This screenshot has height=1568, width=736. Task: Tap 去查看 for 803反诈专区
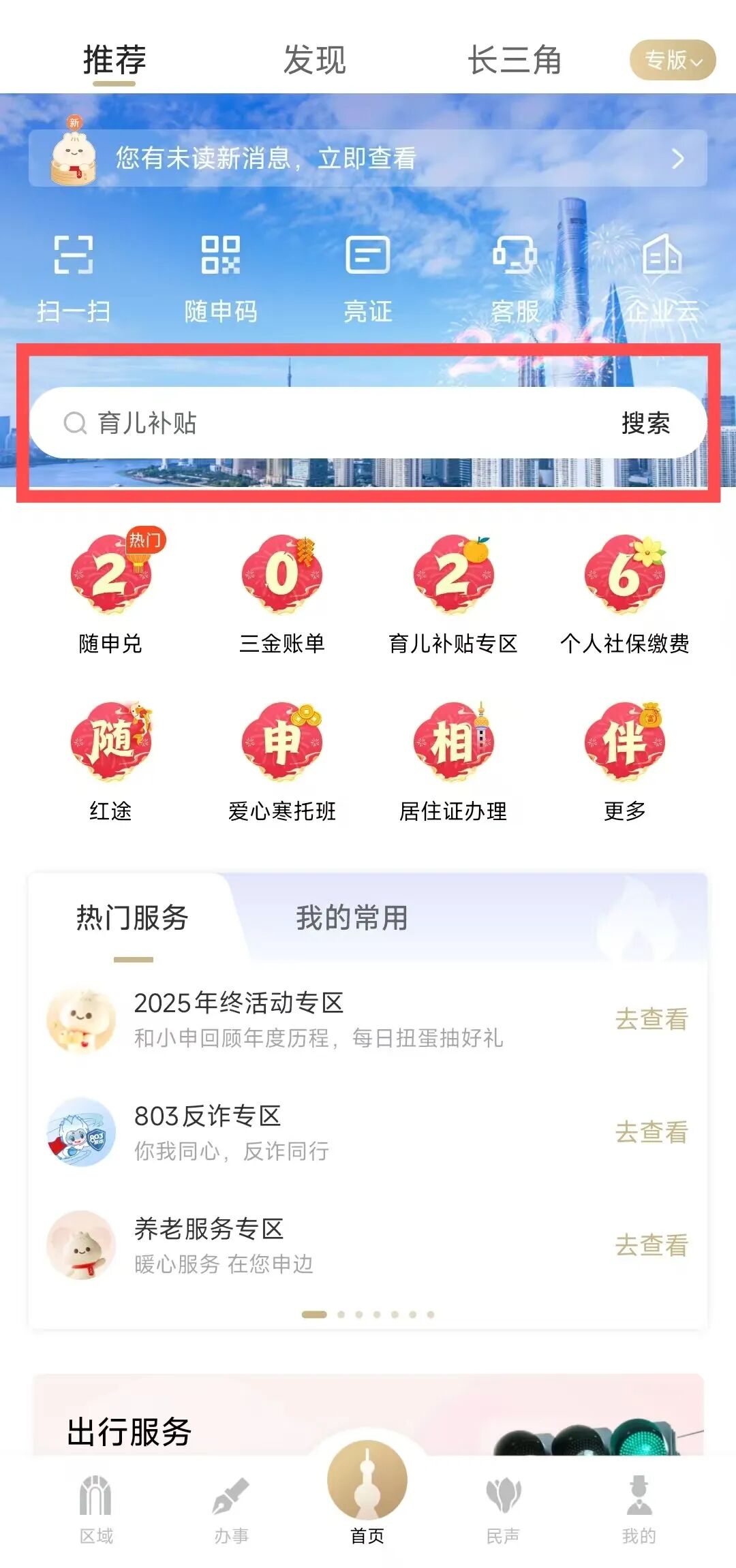tap(651, 1132)
